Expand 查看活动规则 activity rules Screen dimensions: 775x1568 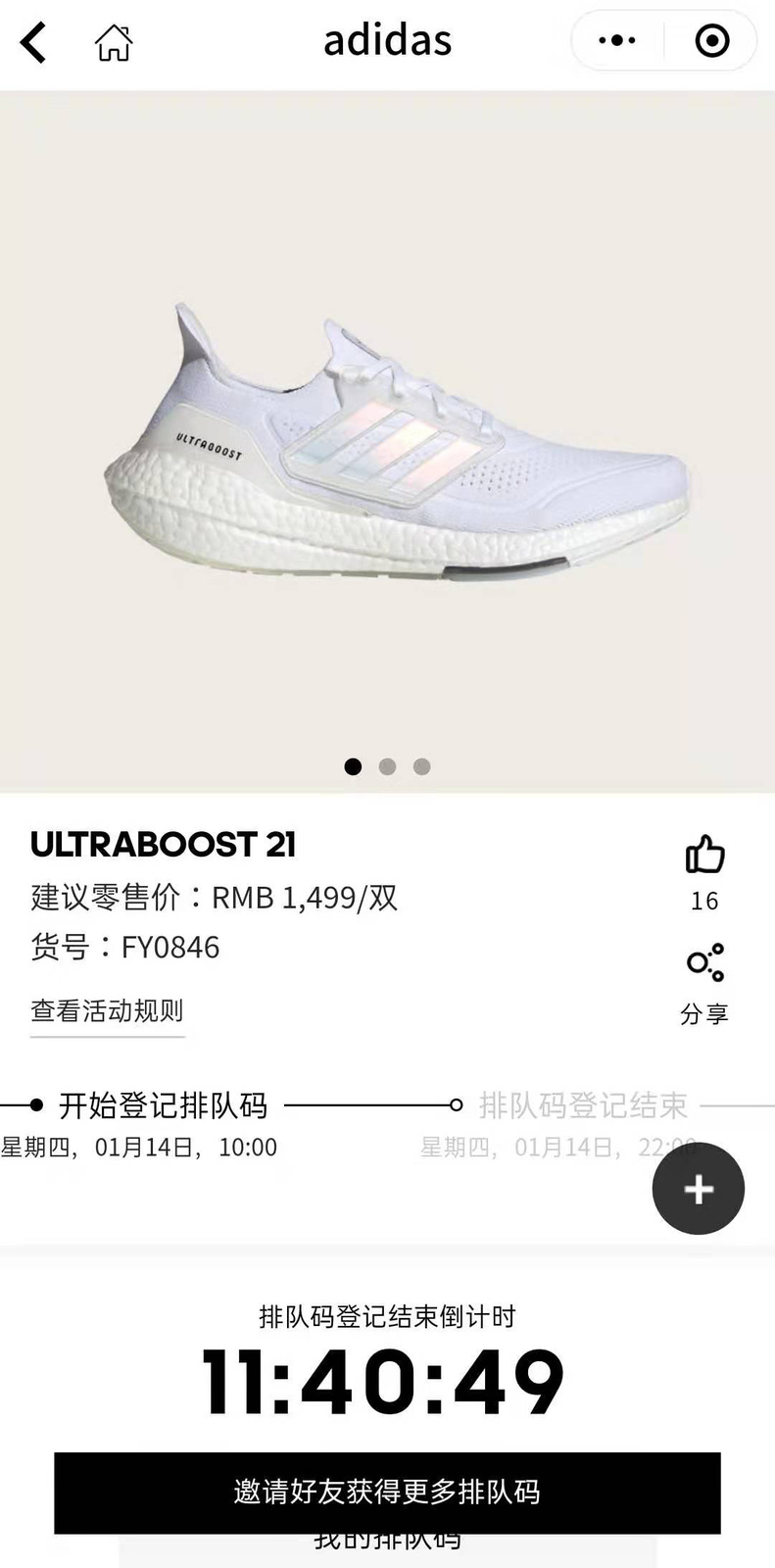click(x=108, y=1011)
